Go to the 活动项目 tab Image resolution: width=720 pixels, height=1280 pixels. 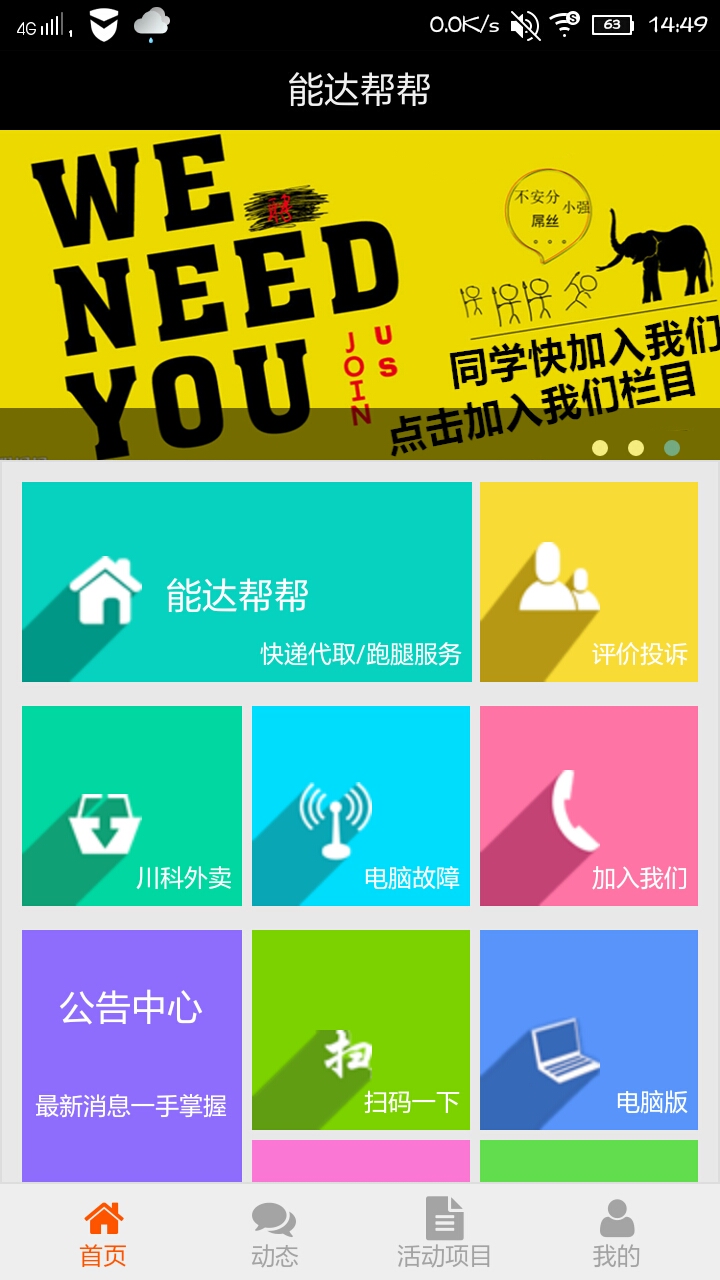[444, 1234]
